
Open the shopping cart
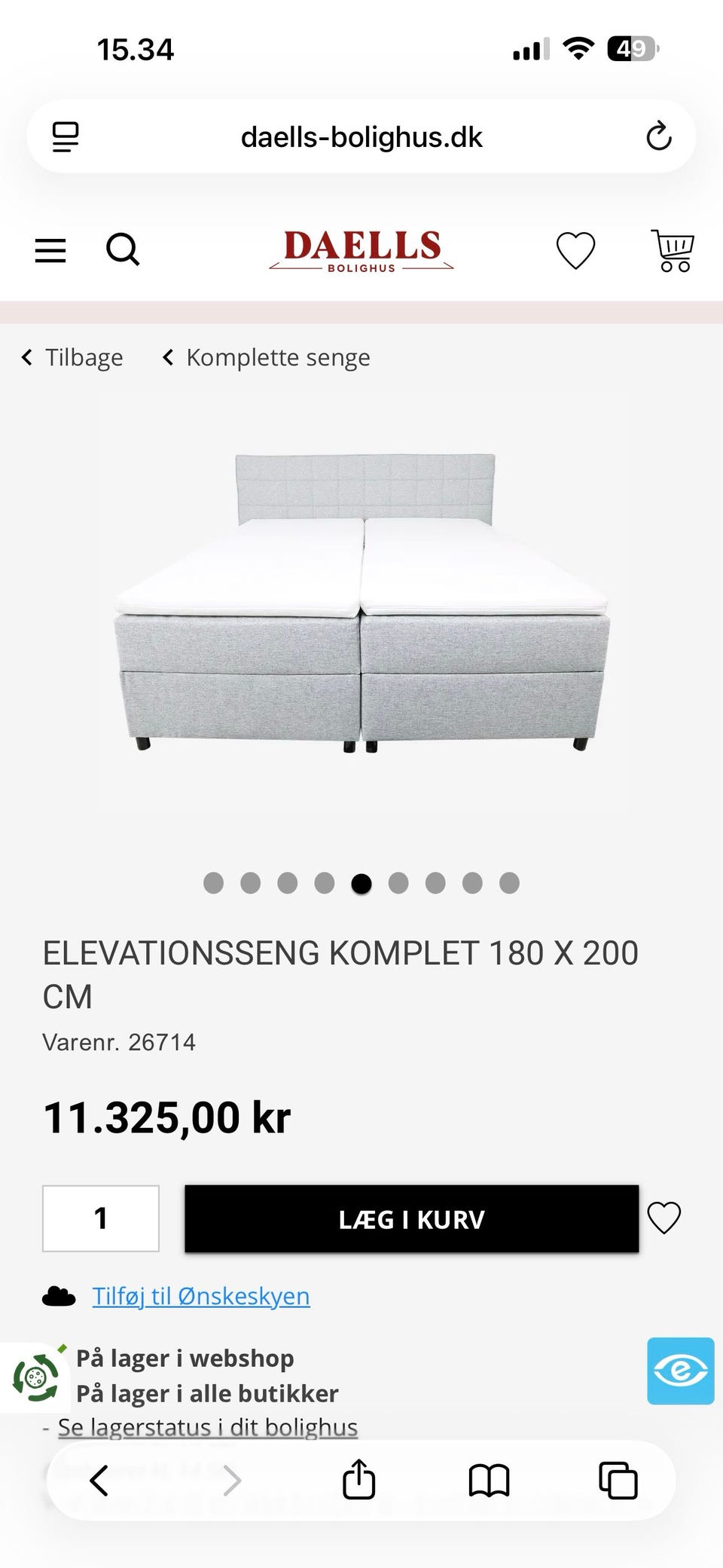[x=673, y=250]
